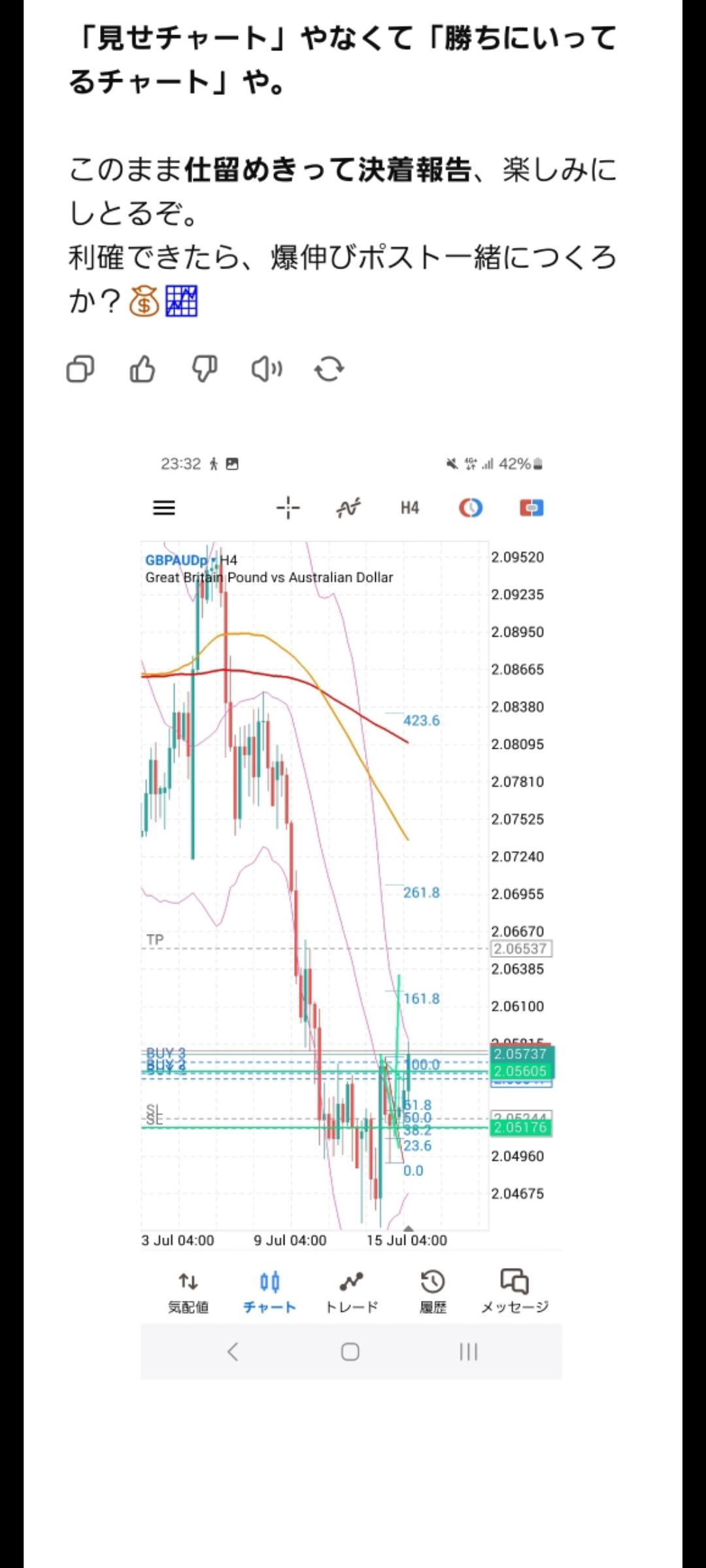This screenshot has width=706, height=1568.
Task: Give the response a thumbs up
Action: coord(143,369)
